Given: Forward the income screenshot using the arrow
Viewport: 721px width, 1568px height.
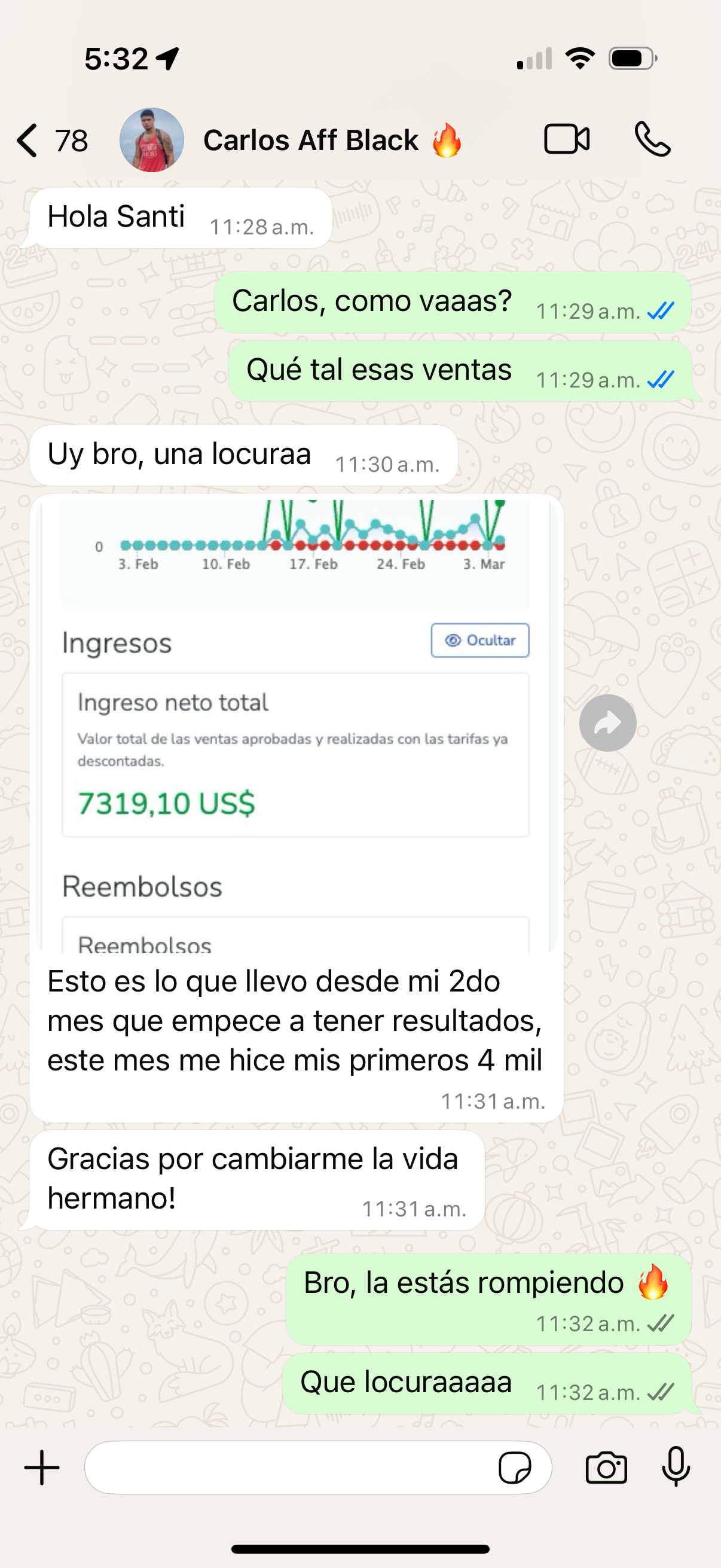Looking at the screenshot, I should 607,722.
